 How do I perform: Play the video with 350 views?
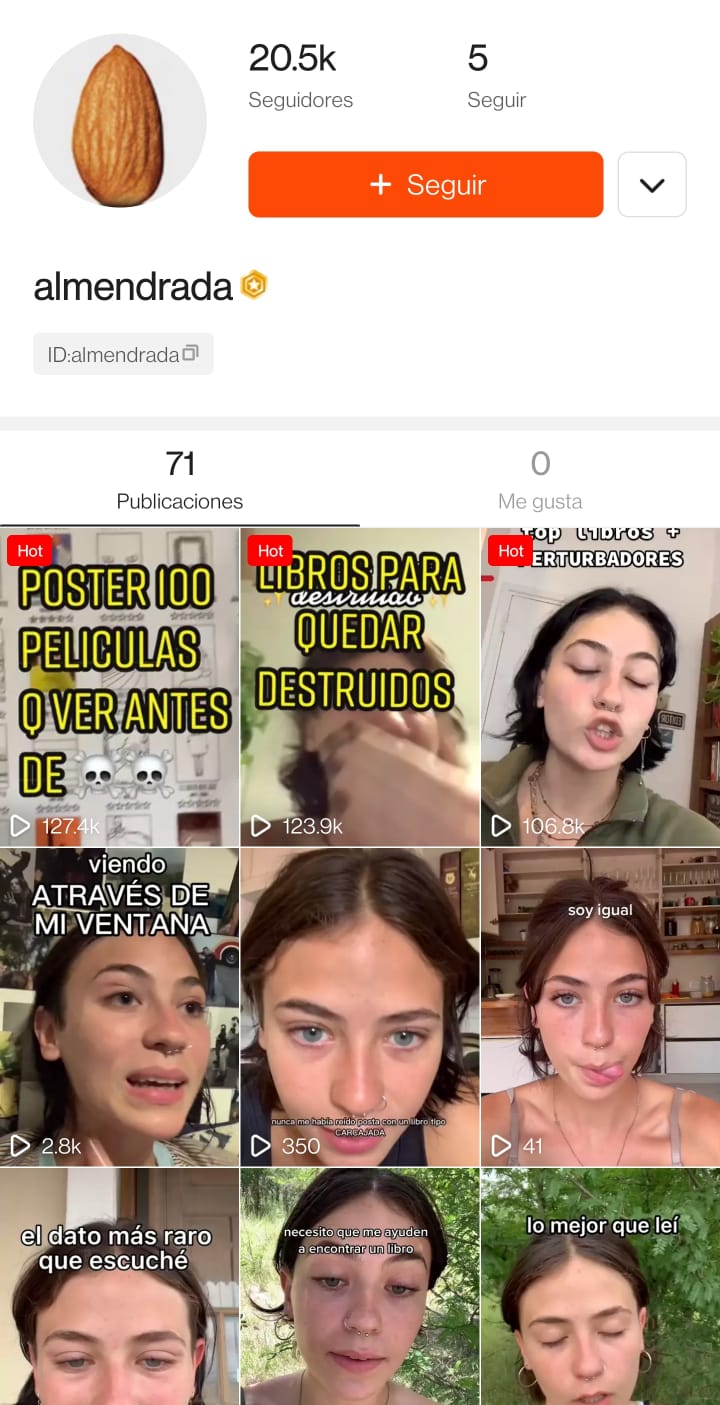pos(360,1007)
